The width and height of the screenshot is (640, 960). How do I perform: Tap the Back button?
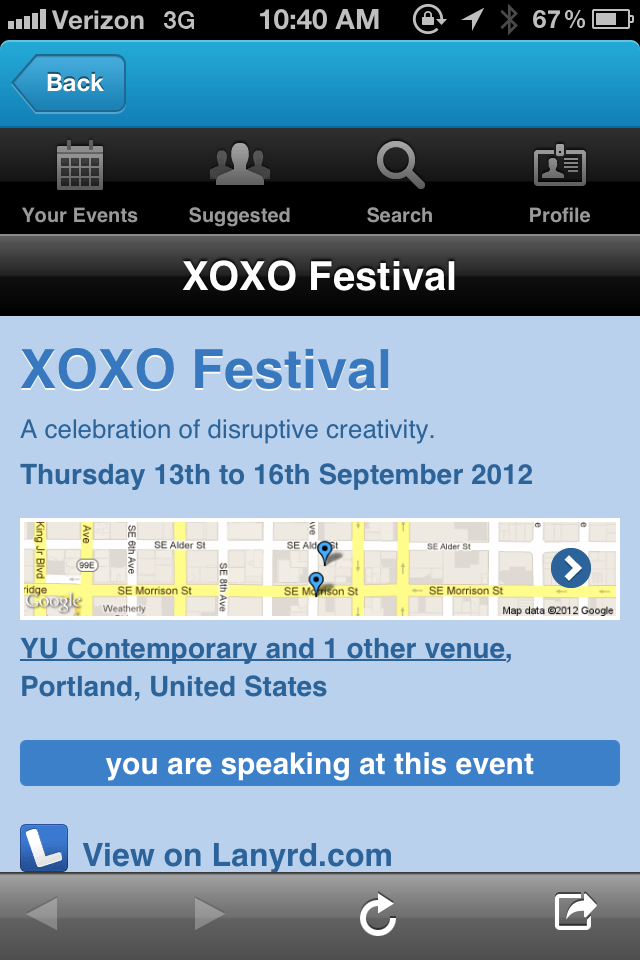[70, 83]
